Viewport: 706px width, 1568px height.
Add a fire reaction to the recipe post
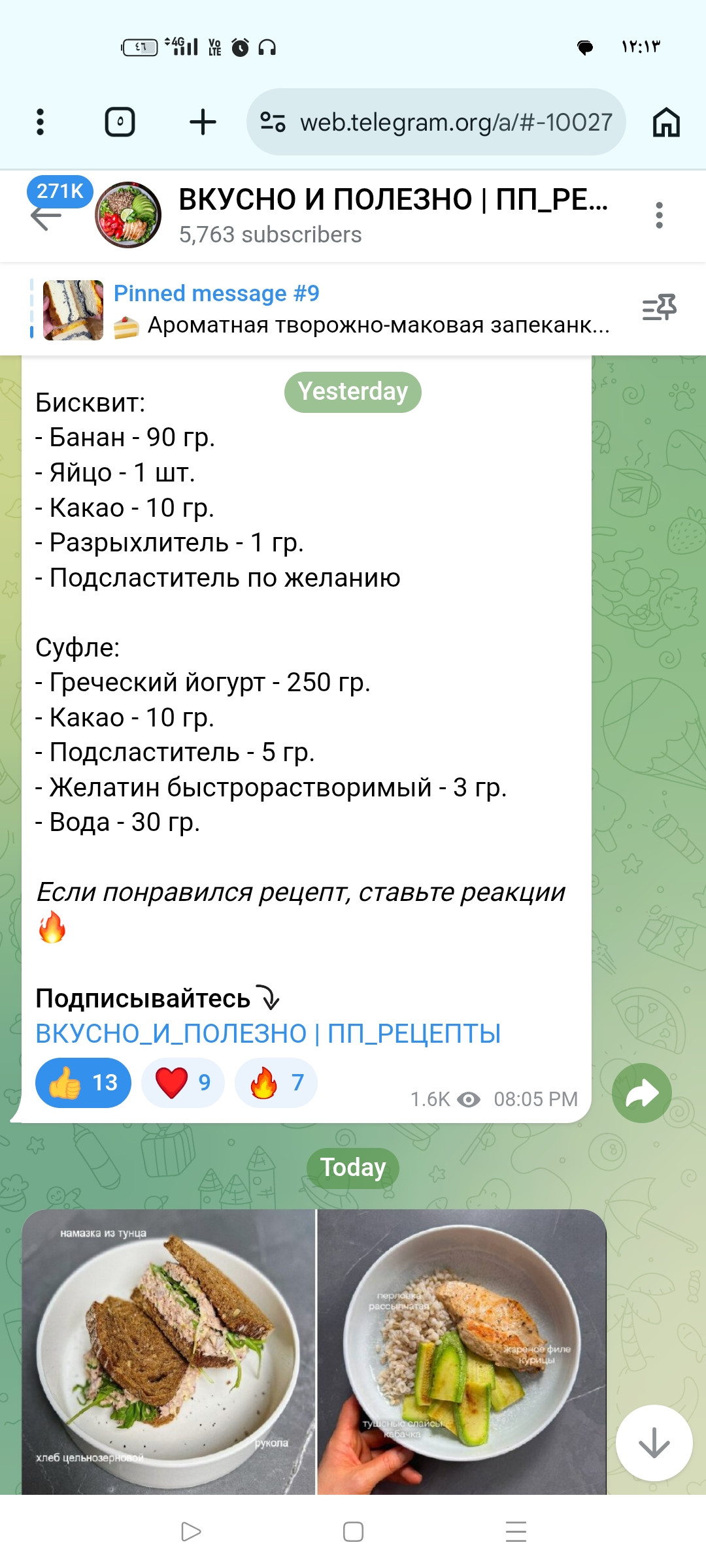coord(276,1083)
